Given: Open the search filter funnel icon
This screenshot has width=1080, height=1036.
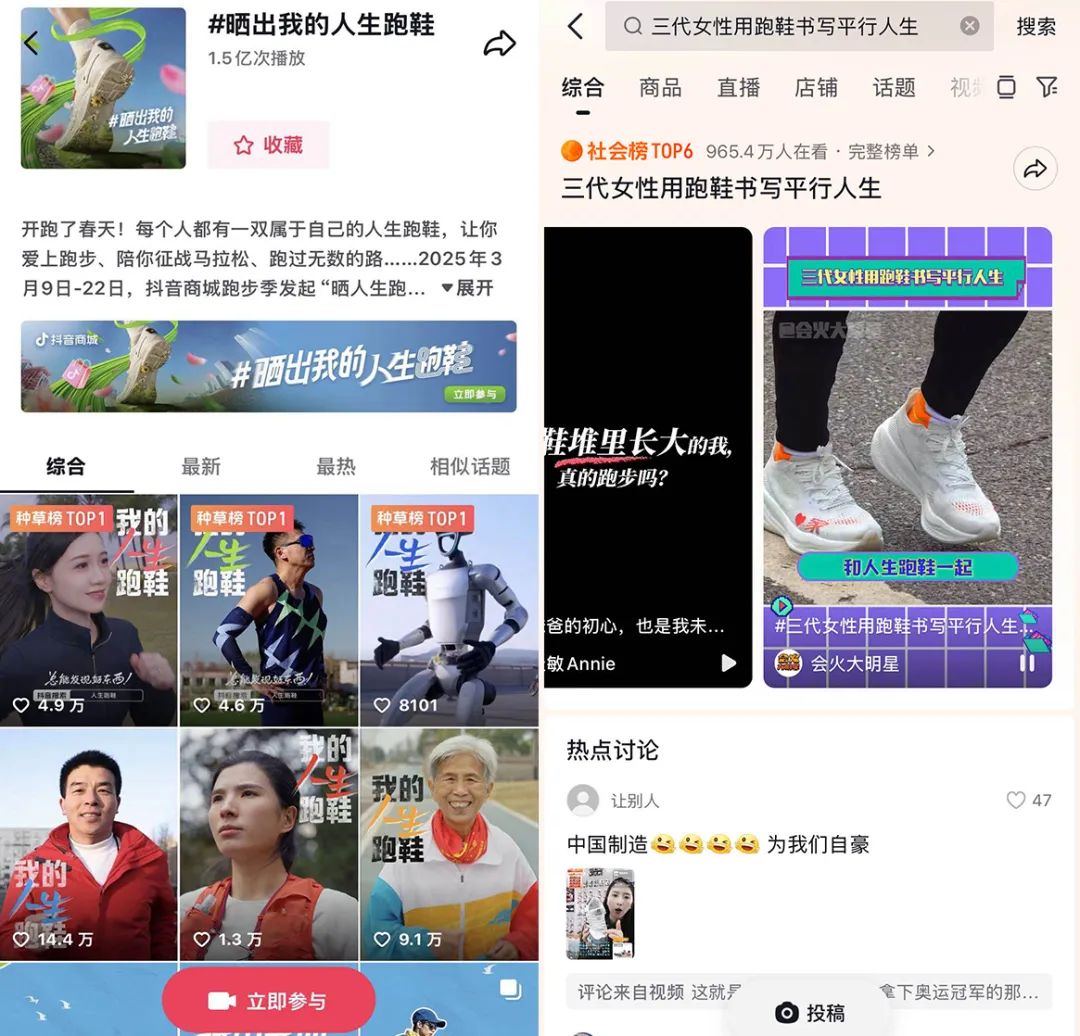Looking at the screenshot, I should 1047,88.
